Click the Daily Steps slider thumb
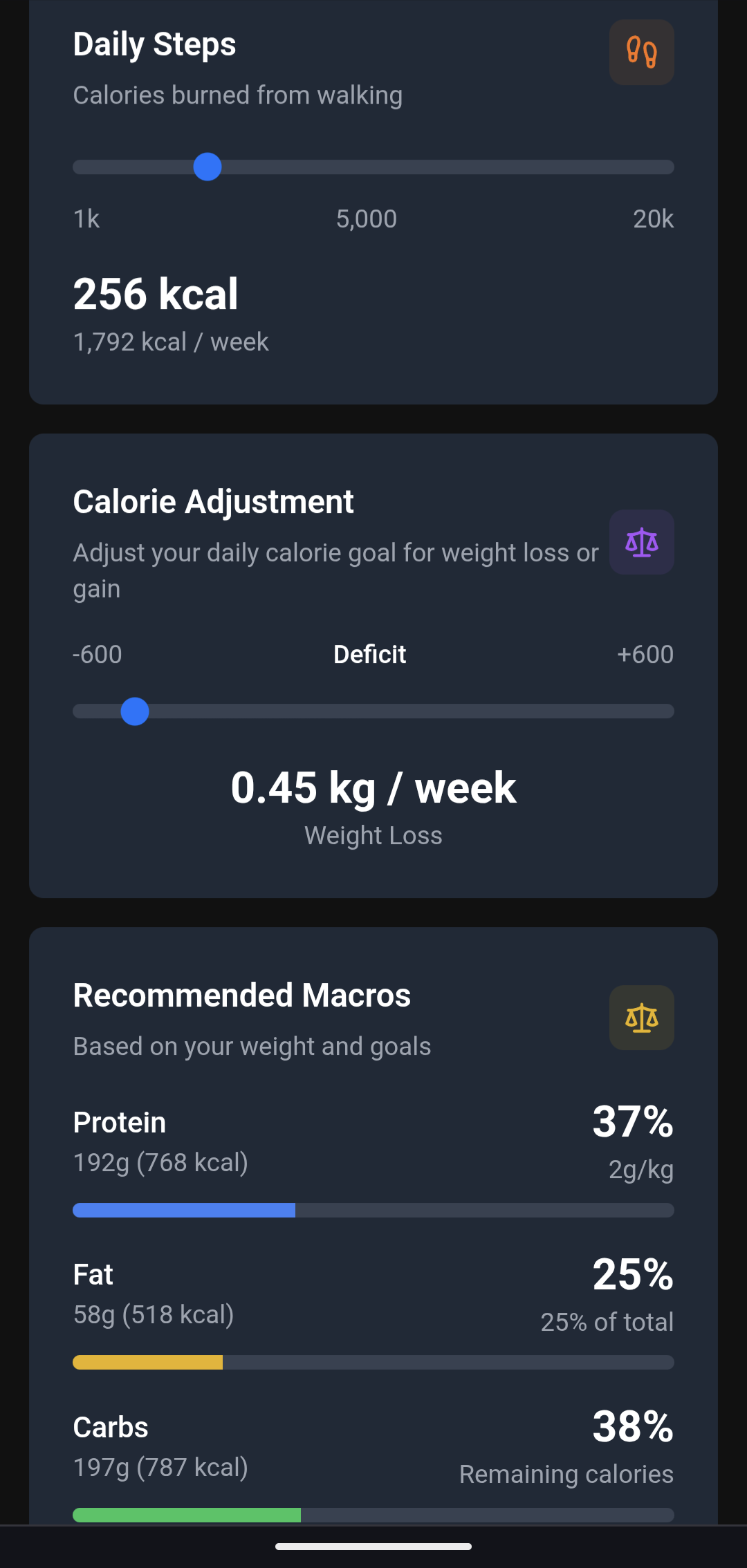747x1568 pixels. (207, 167)
